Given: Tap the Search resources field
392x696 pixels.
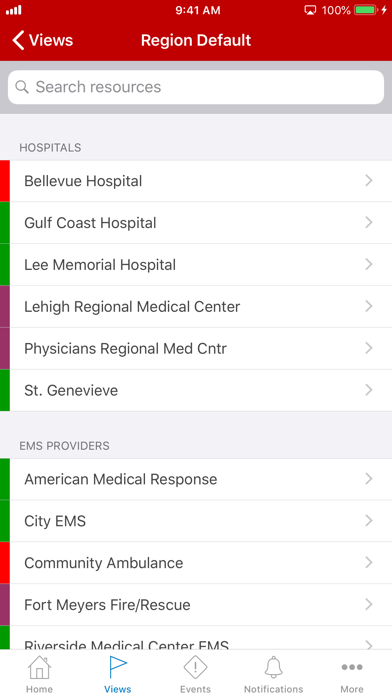Looking at the screenshot, I should 196,87.
